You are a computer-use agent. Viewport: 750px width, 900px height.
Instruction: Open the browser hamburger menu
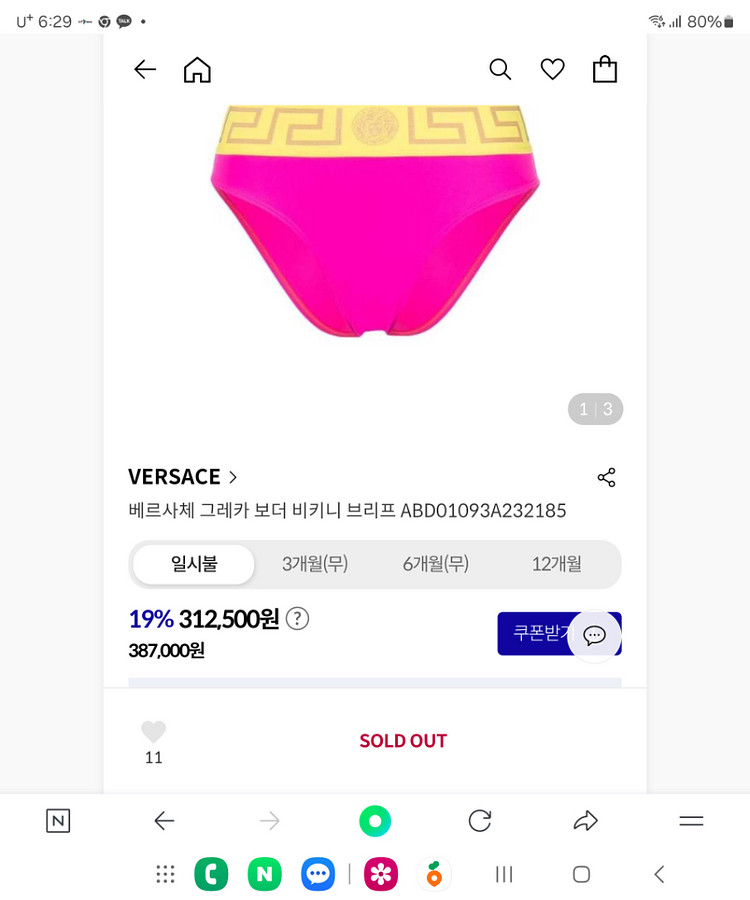(691, 821)
